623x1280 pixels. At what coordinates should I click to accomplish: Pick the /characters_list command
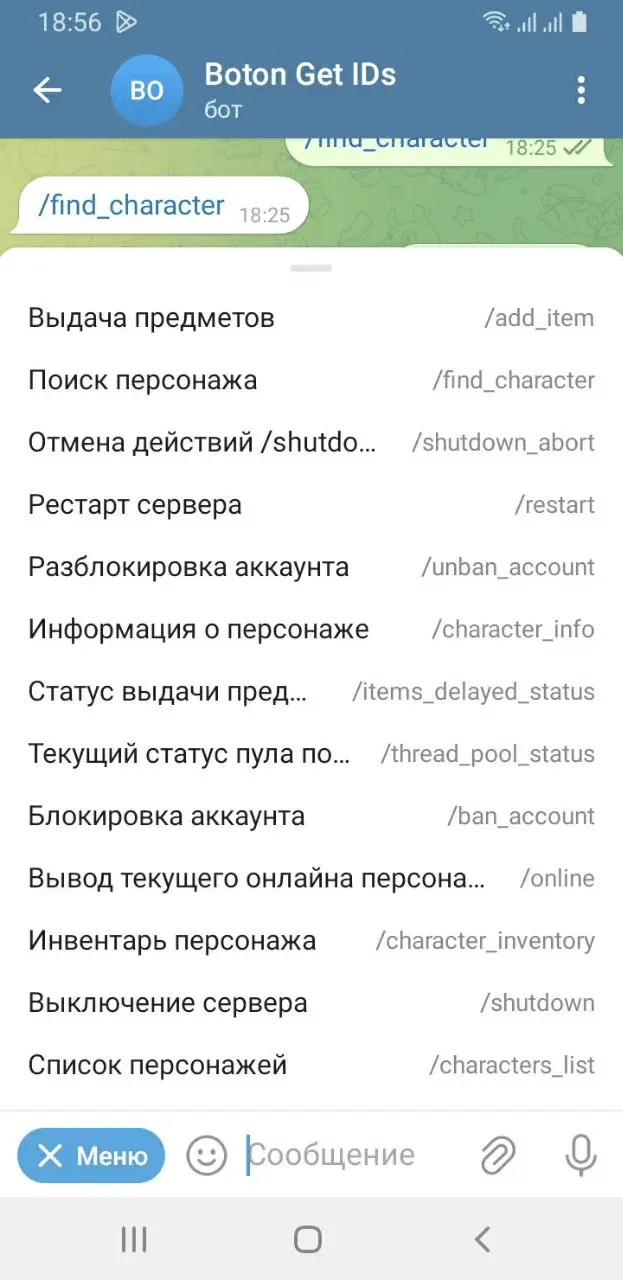(x=311, y=1065)
